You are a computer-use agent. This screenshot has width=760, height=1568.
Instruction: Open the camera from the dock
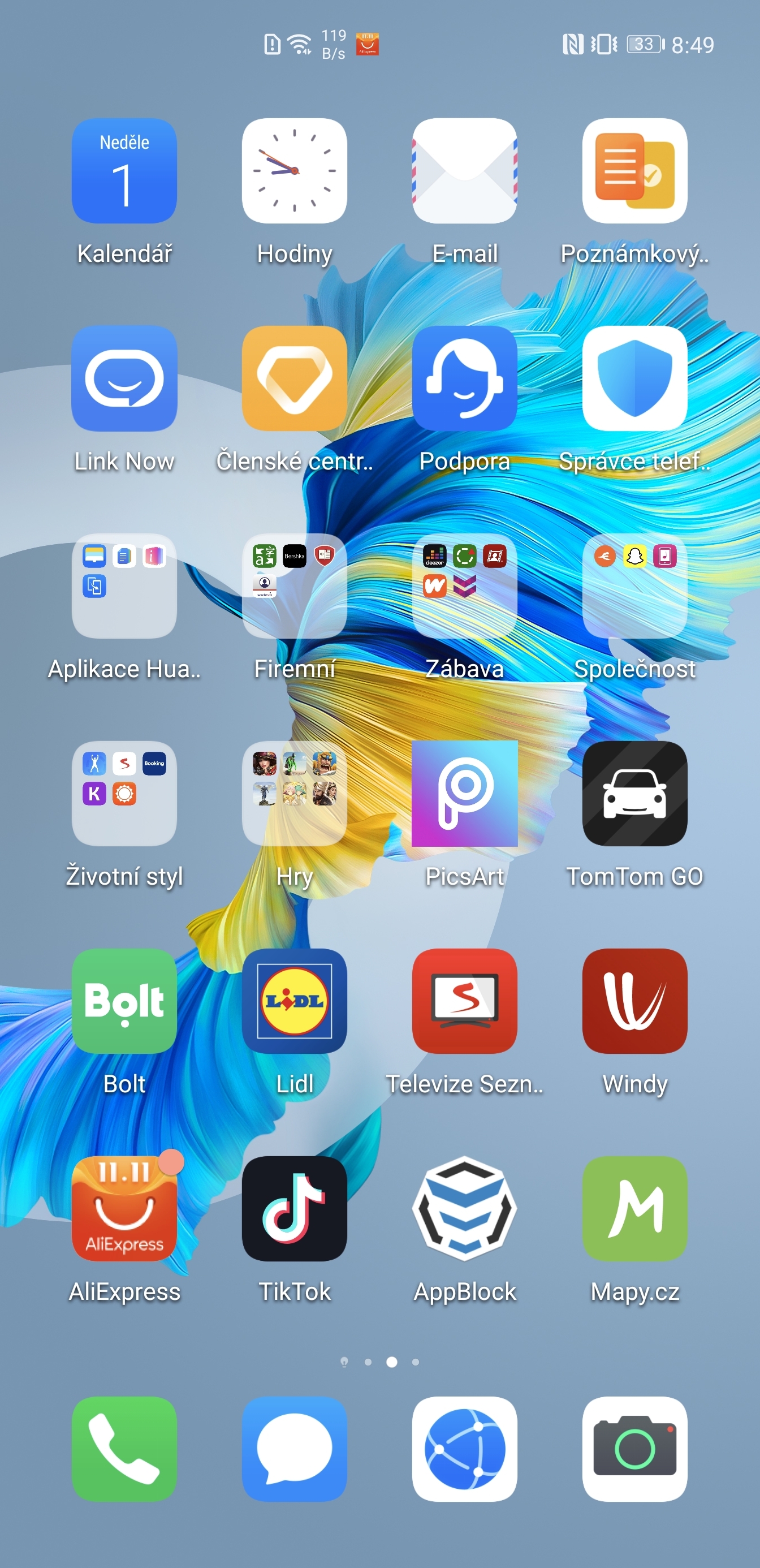[x=634, y=1449]
